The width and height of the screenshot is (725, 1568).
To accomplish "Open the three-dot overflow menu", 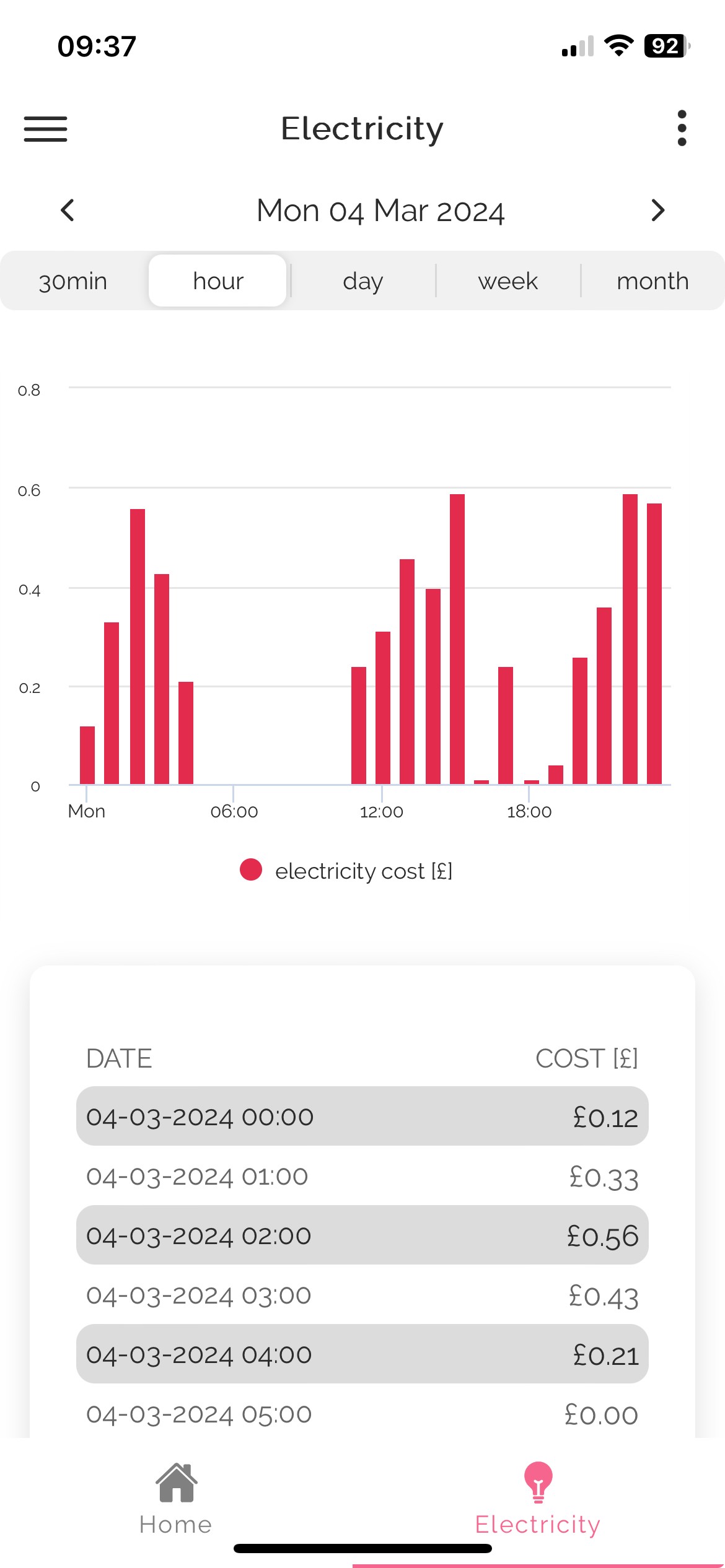I will 682,128.
